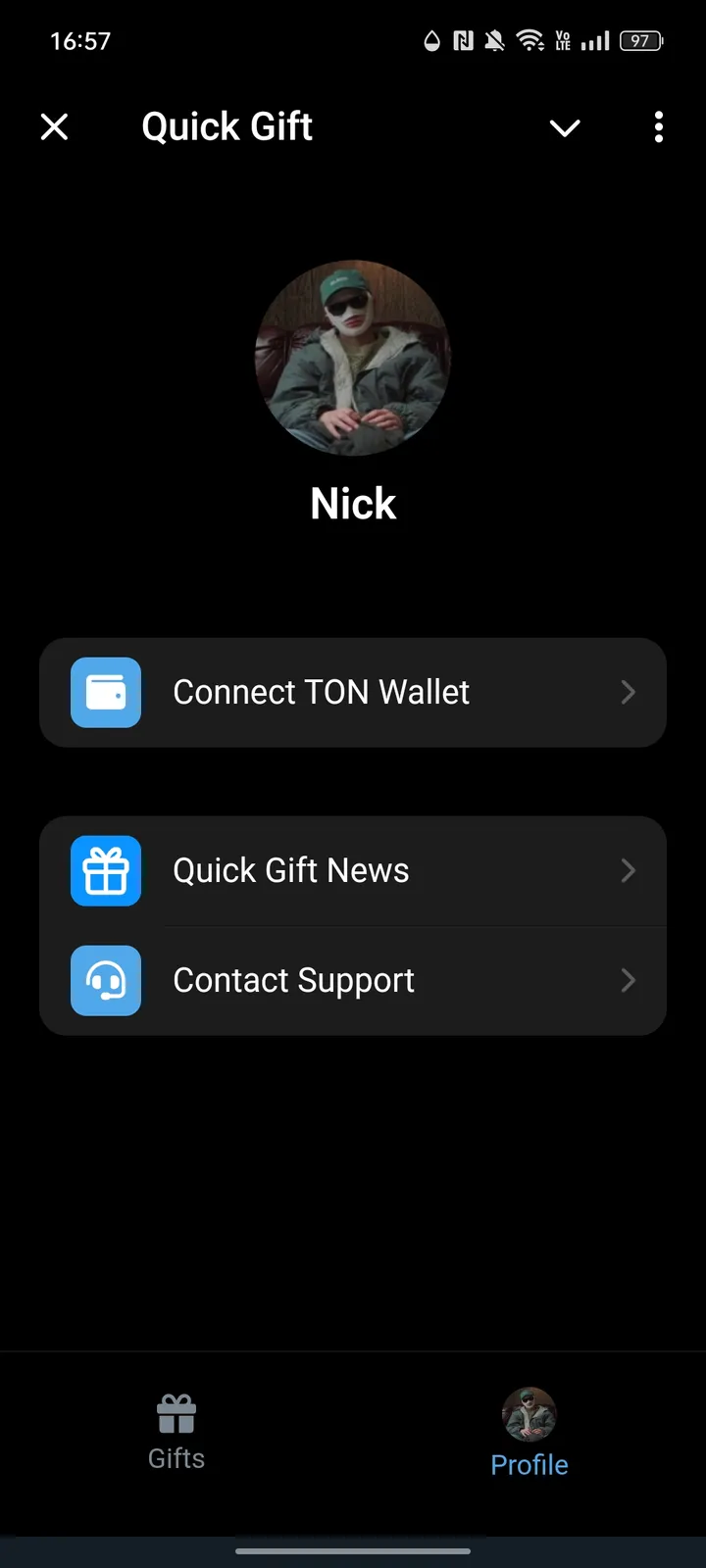Open the three-dot overflow menu
The image size is (706, 1568).
(658, 127)
